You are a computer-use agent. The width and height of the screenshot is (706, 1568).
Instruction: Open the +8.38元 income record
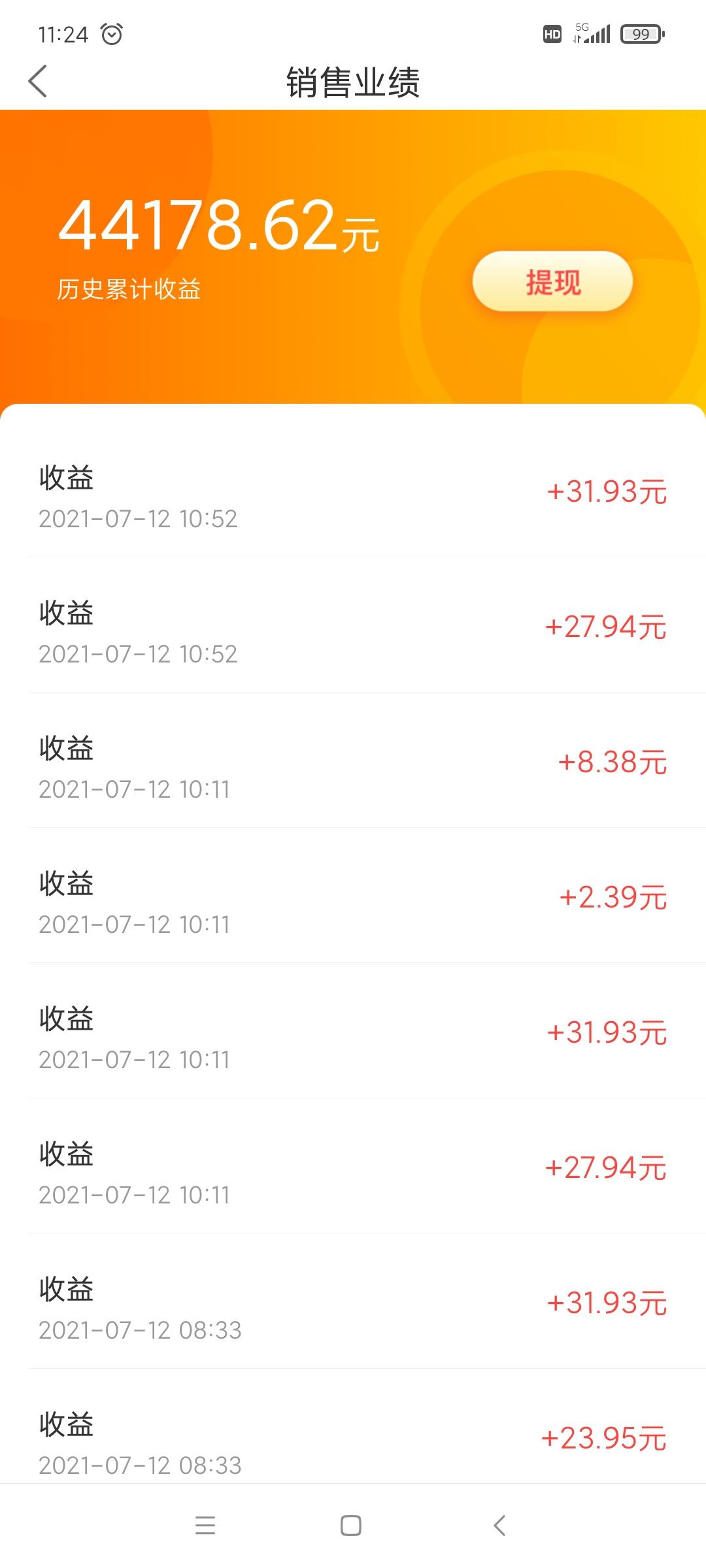[353, 768]
